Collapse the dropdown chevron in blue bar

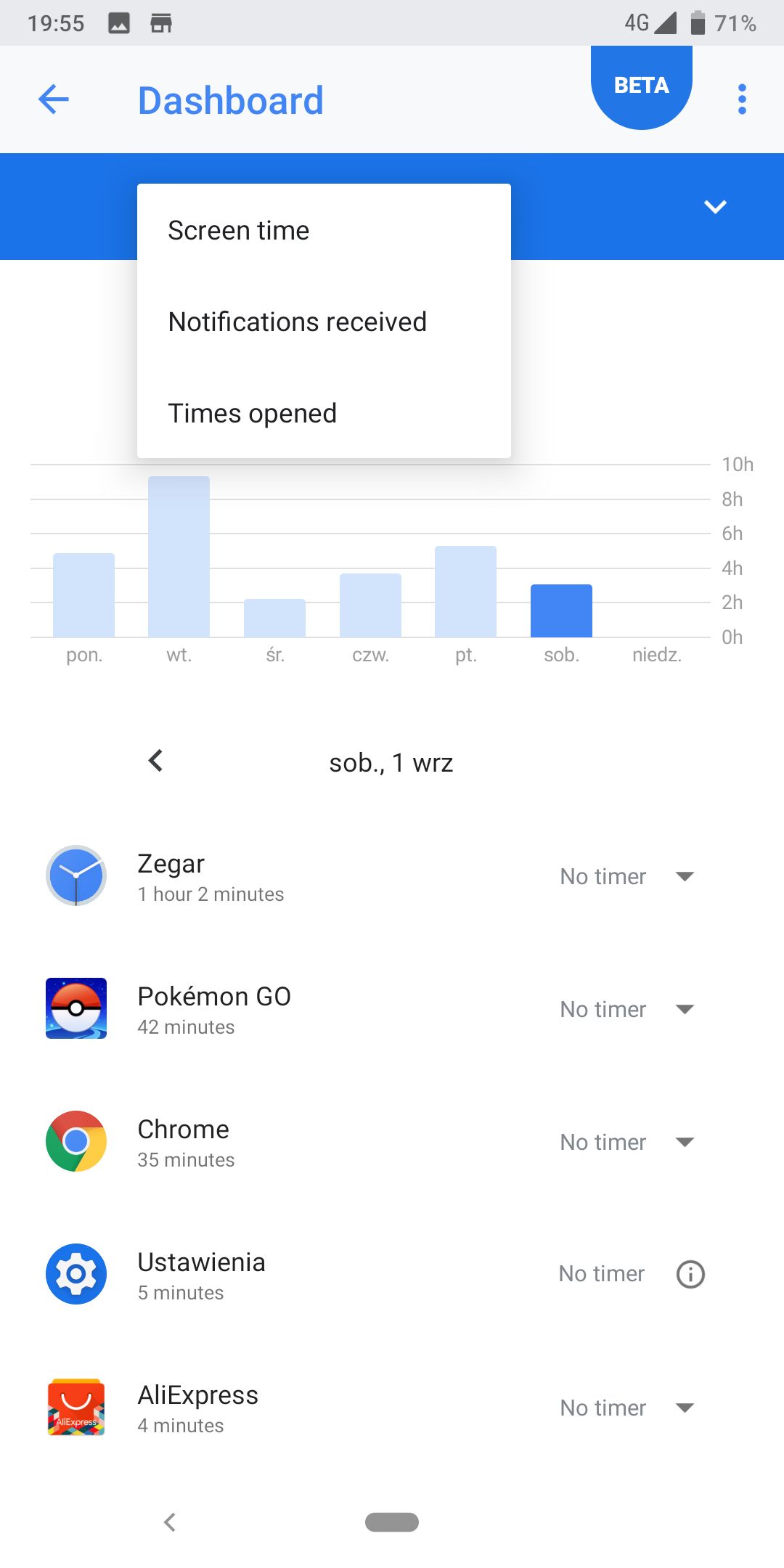pos(715,207)
